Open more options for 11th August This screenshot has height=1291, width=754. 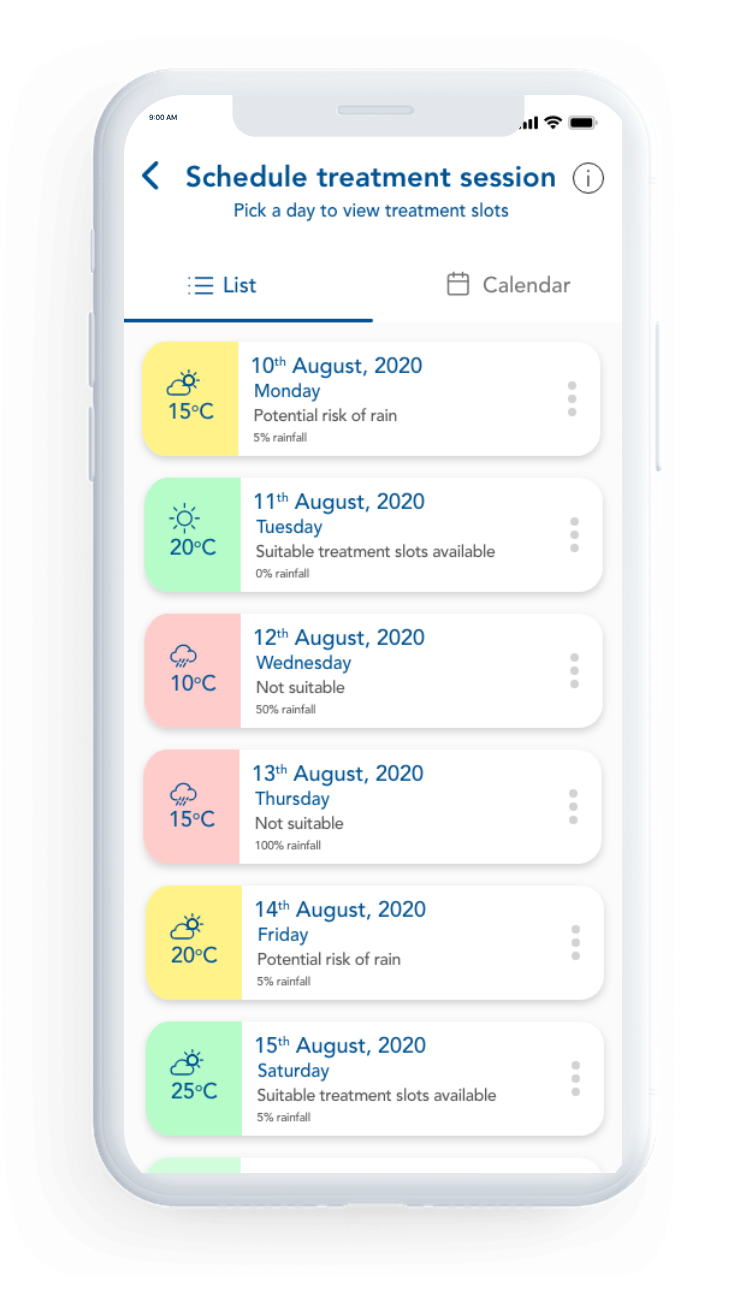tap(574, 534)
